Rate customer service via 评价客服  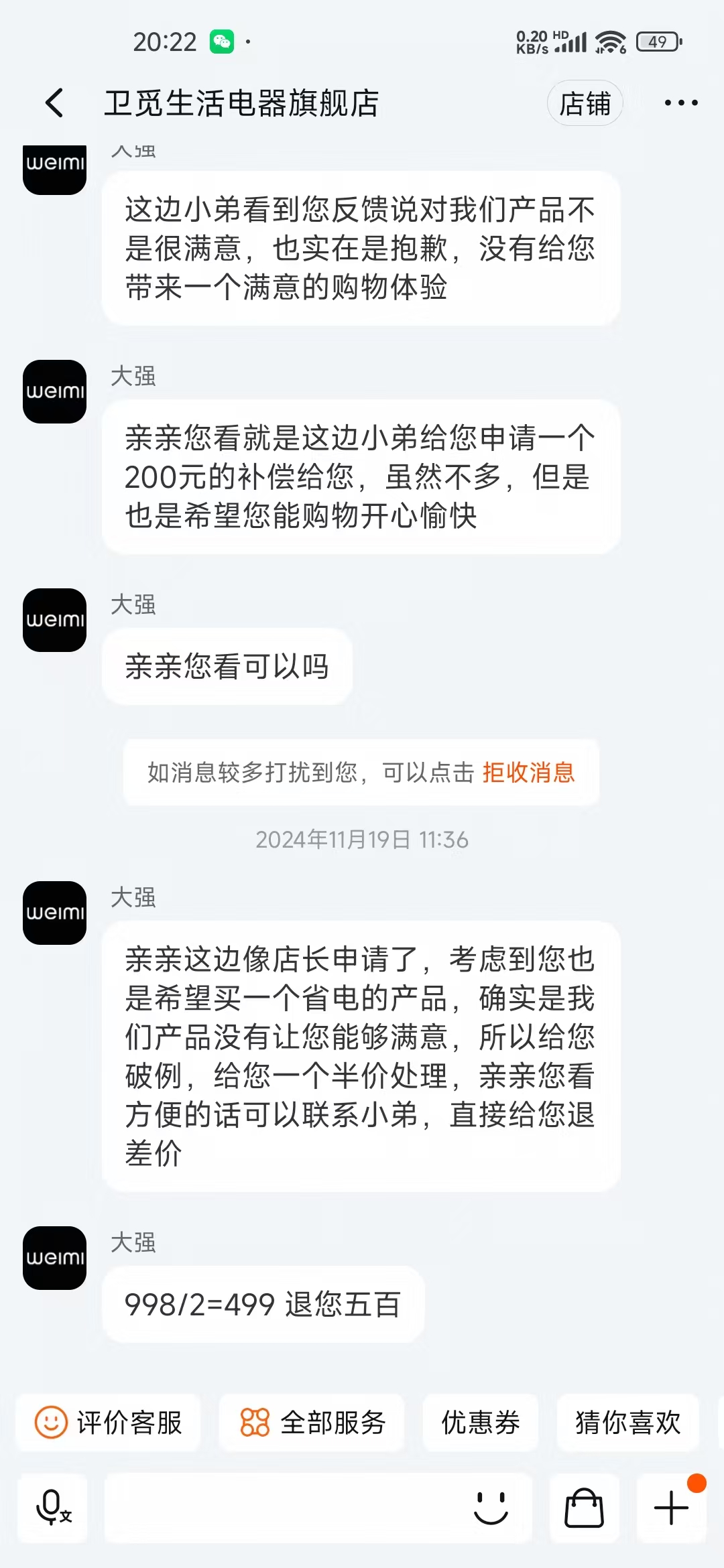(109, 1422)
